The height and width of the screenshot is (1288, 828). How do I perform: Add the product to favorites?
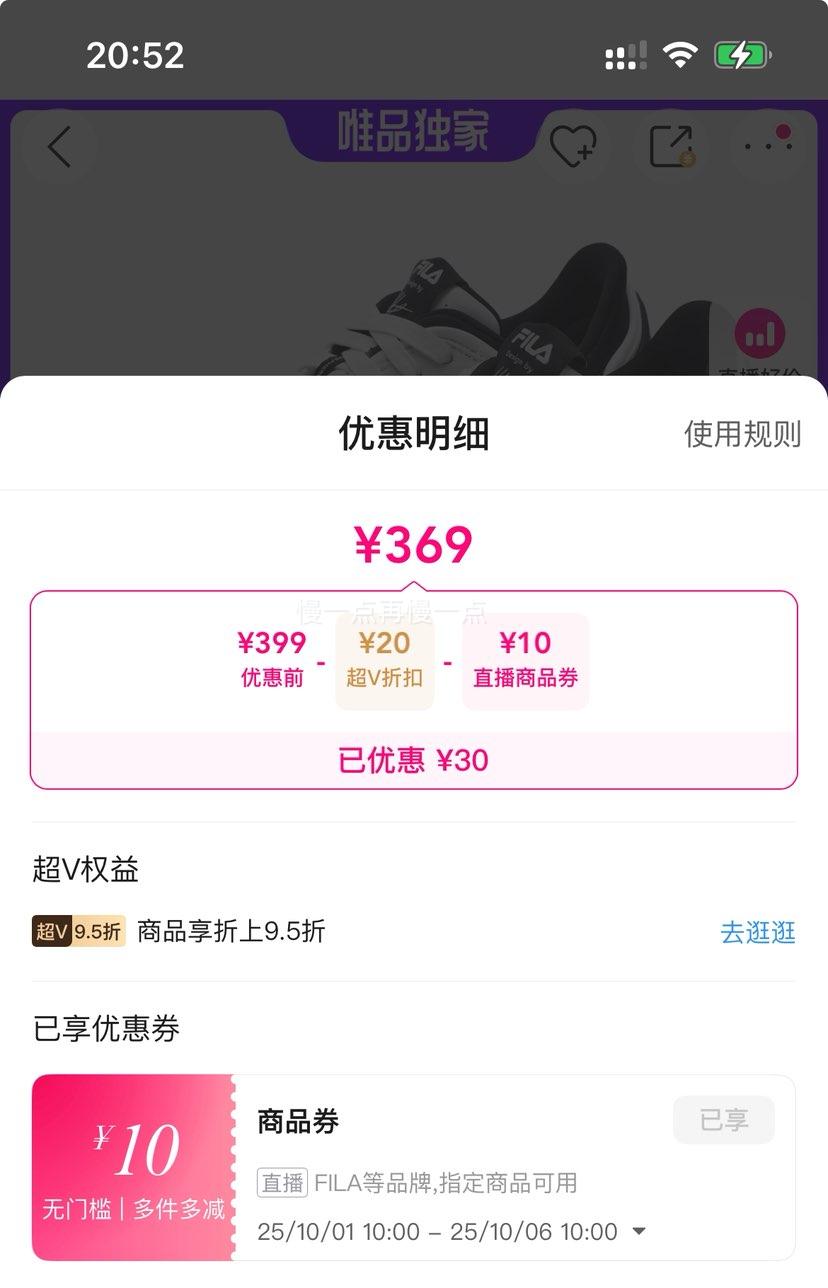574,147
